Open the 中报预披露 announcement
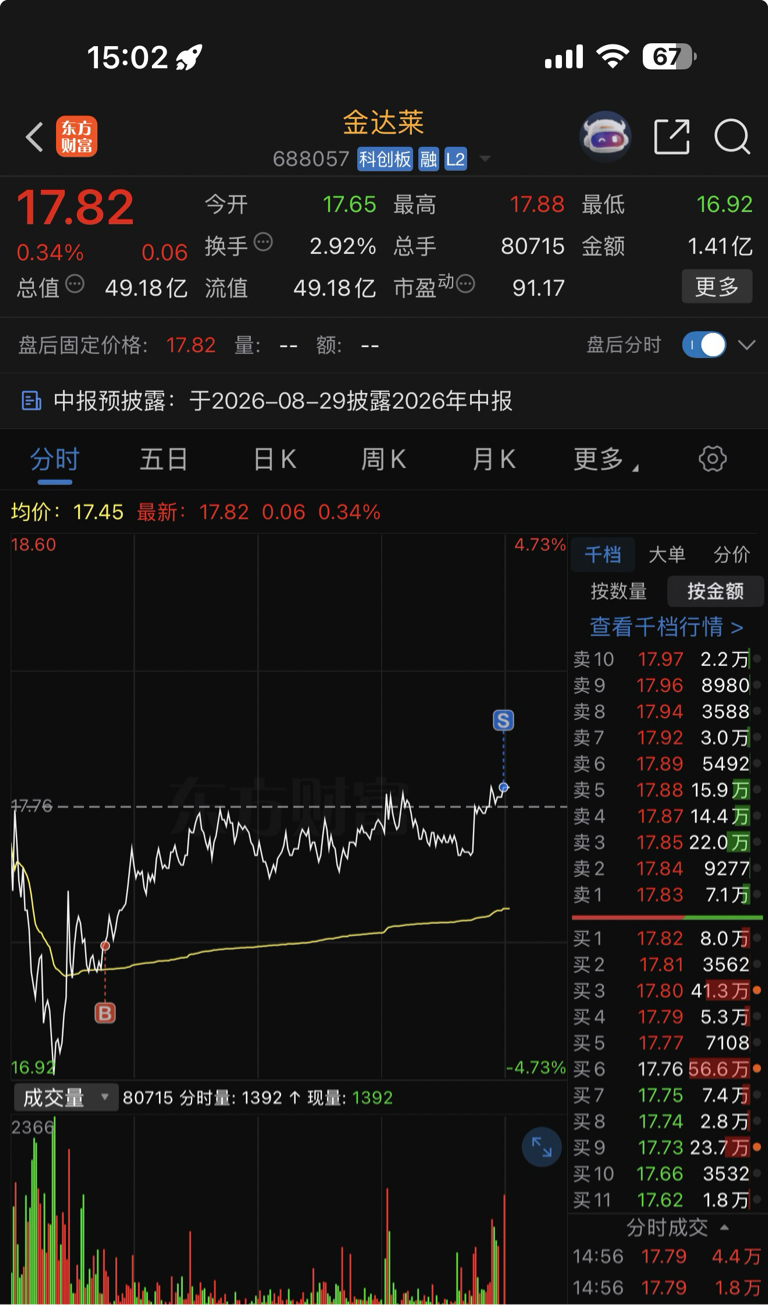 coord(268,401)
